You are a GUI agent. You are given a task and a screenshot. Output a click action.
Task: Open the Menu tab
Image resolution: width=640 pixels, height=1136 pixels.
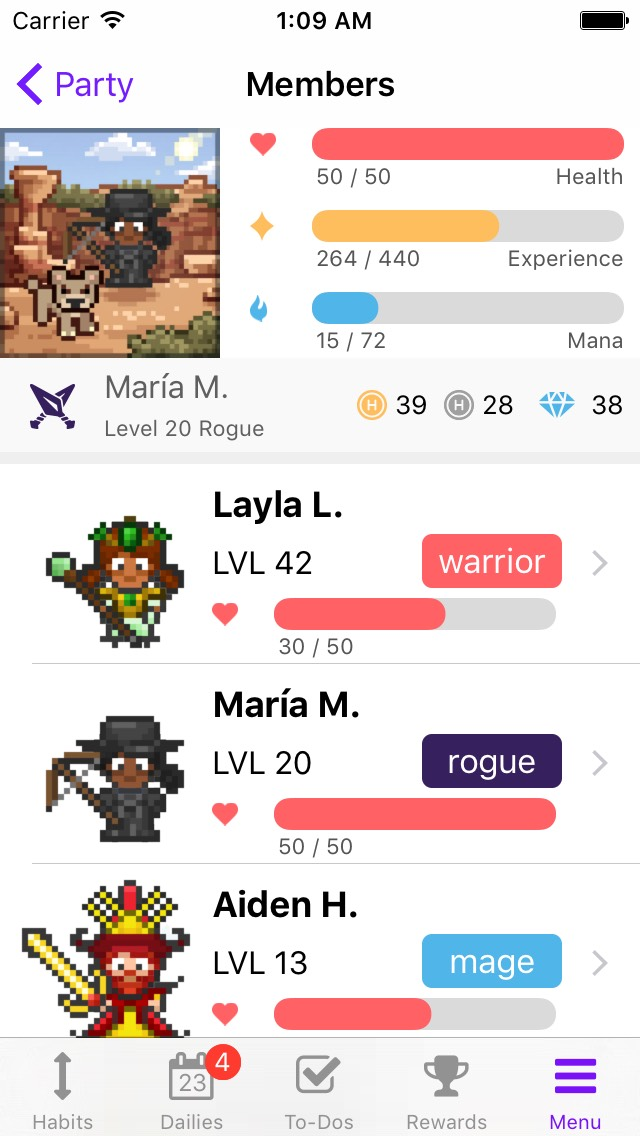pos(575,1090)
